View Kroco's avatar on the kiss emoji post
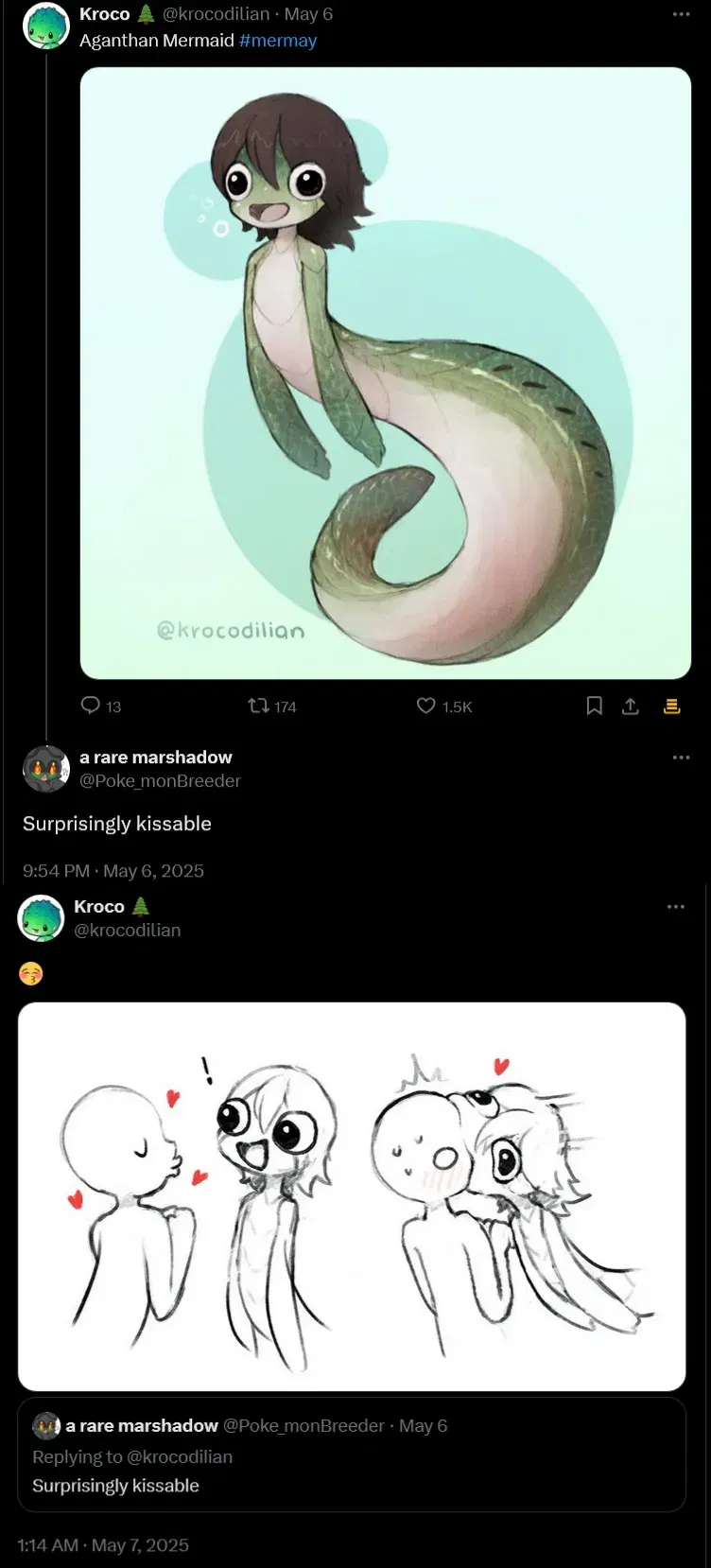Viewport: 711px width, 1568px height. (x=41, y=918)
